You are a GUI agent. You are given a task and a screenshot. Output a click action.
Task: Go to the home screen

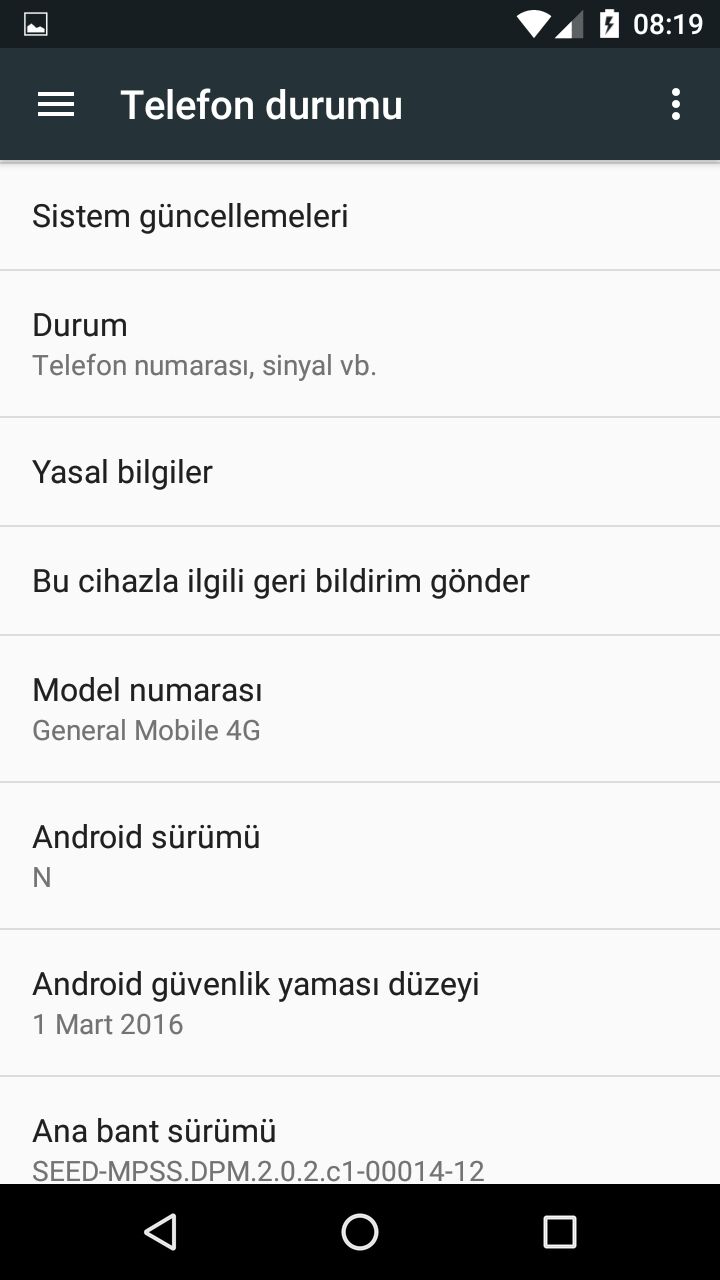(x=360, y=1232)
